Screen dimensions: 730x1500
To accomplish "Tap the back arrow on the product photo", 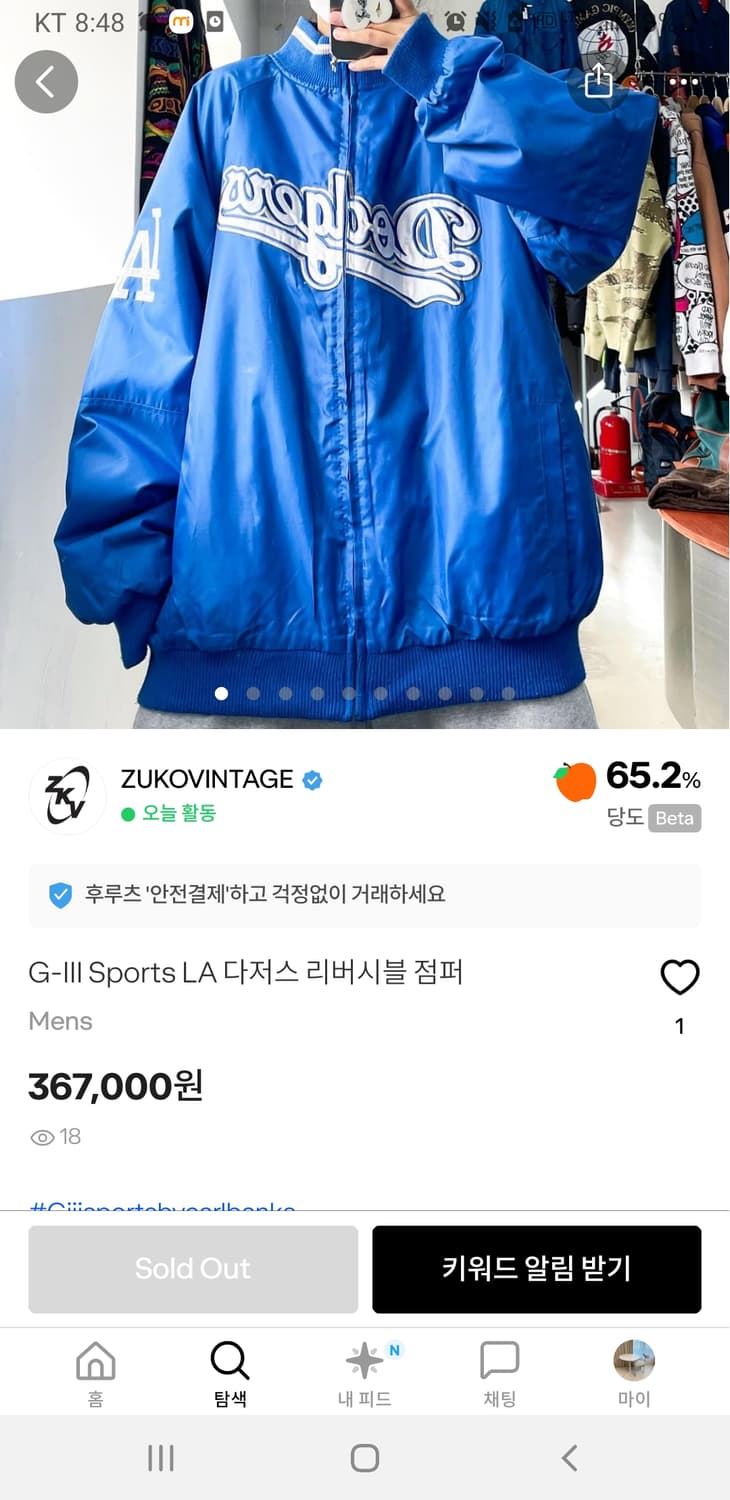I will pyautogui.click(x=46, y=82).
